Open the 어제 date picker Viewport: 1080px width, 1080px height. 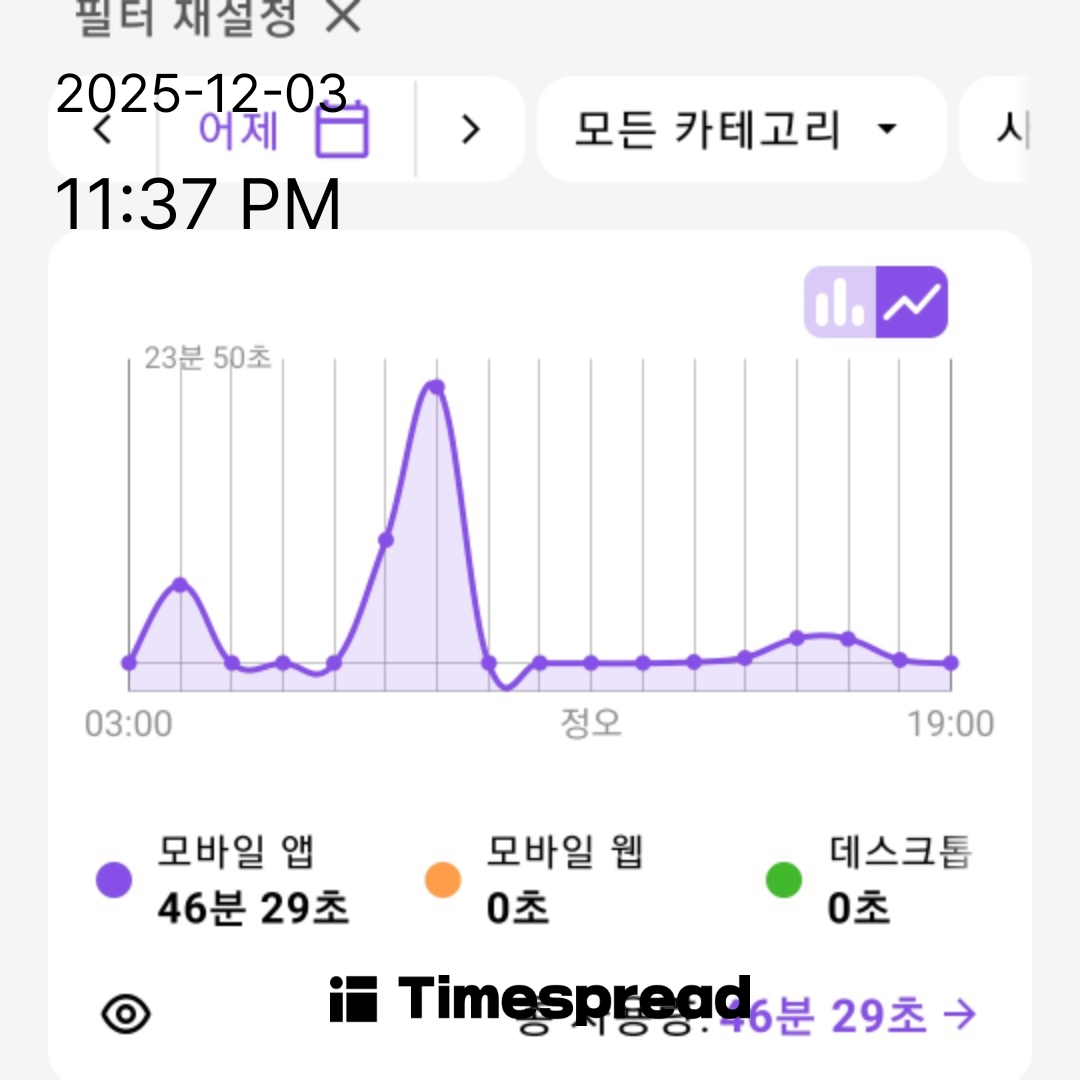pyautogui.click(x=285, y=130)
